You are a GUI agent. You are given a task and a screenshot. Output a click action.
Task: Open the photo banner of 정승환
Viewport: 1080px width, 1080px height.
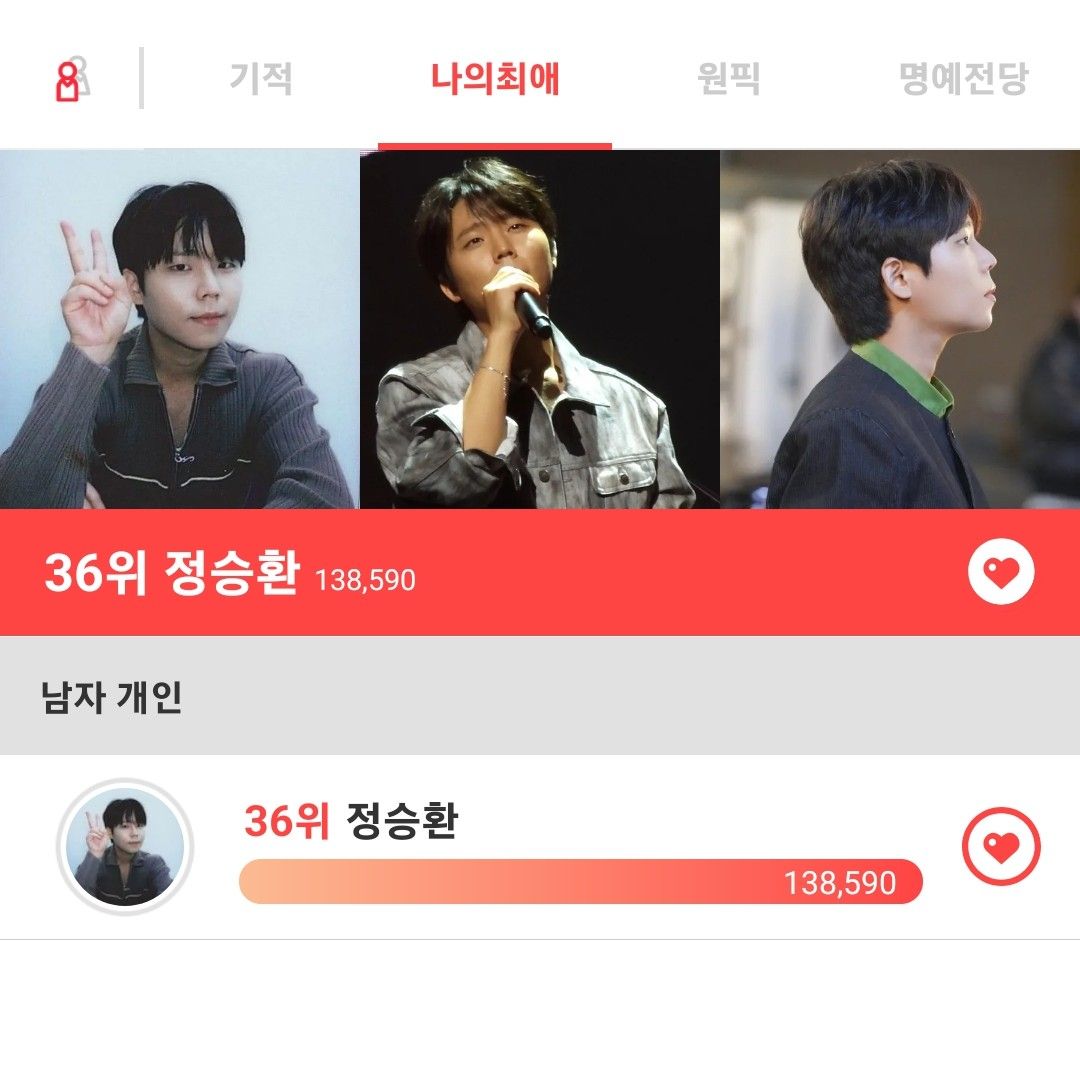pyautogui.click(x=540, y=330)
